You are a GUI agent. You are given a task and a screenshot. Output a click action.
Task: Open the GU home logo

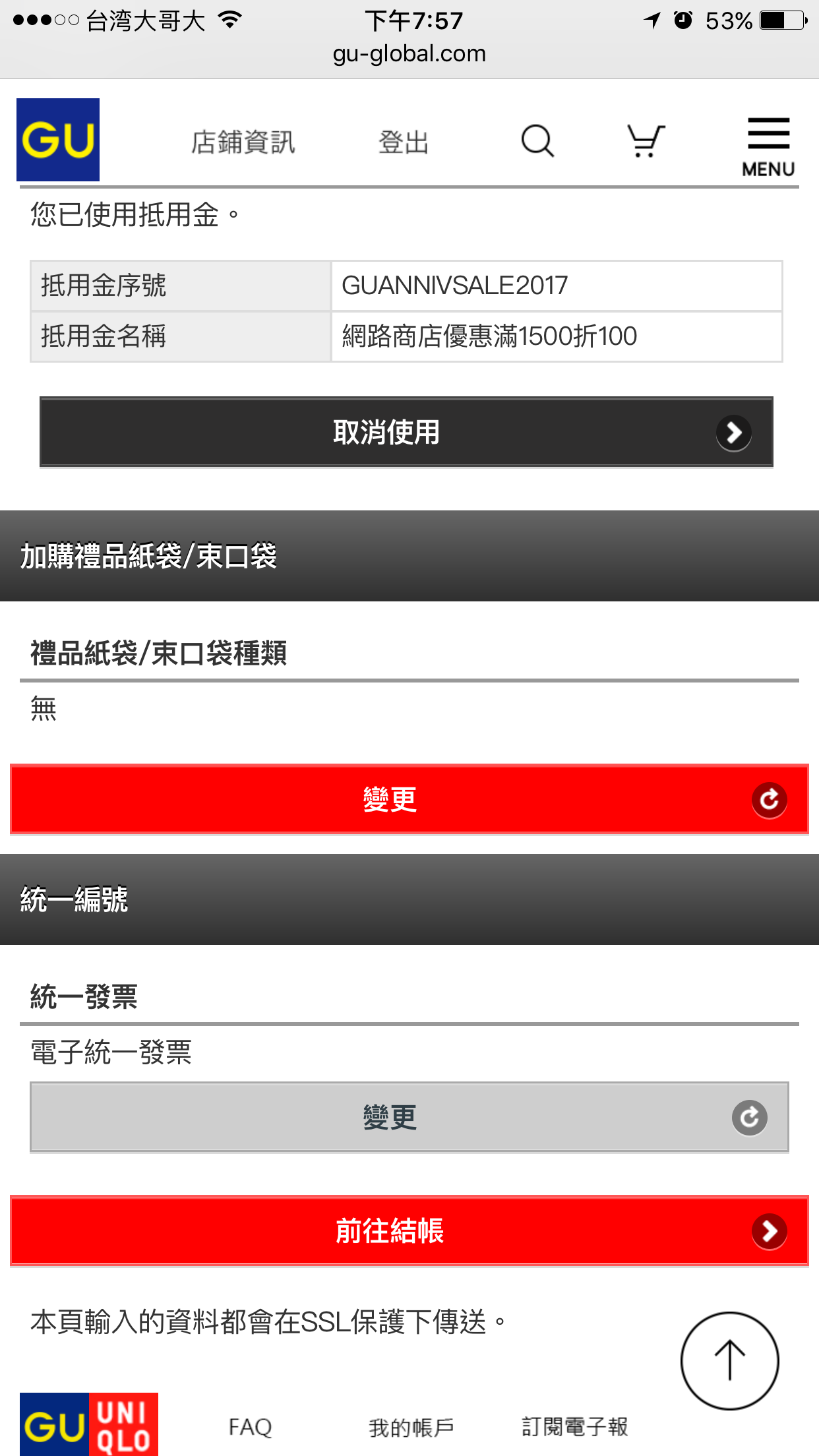point(58,140)
